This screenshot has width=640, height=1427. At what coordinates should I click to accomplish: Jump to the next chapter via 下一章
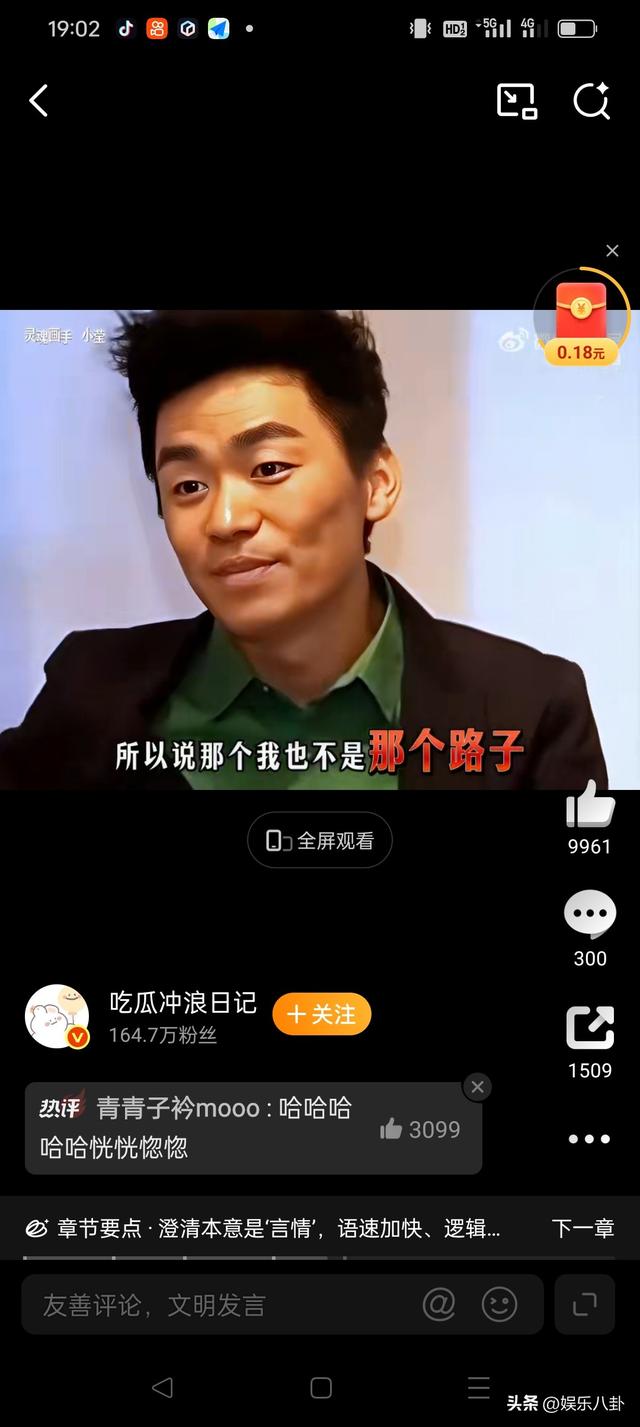[x=582, y=1229]
